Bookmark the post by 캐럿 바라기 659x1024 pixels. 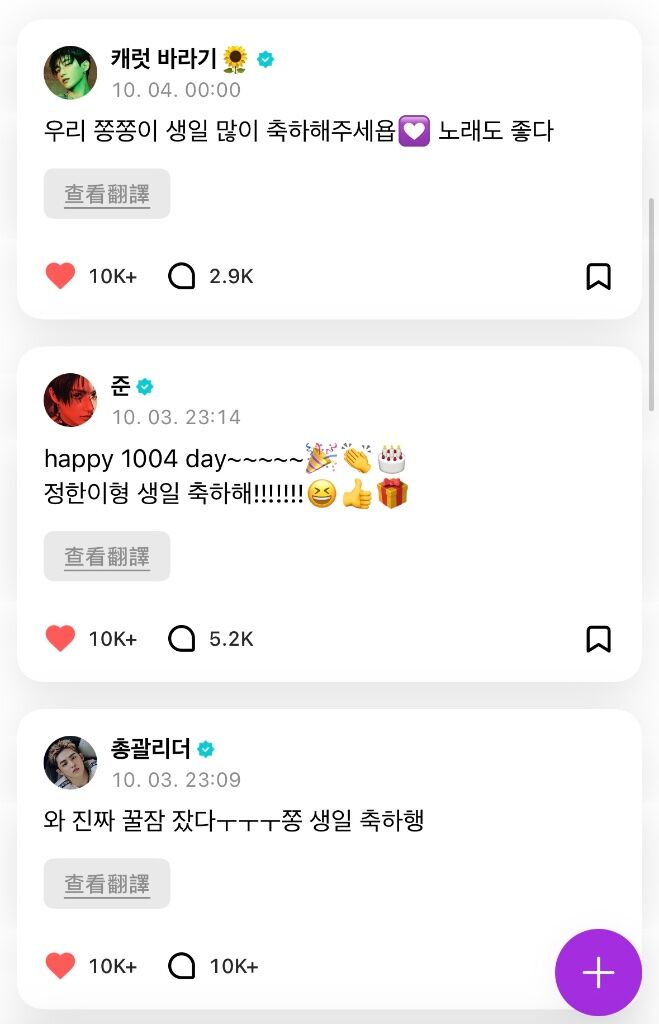tap(598, 276)
